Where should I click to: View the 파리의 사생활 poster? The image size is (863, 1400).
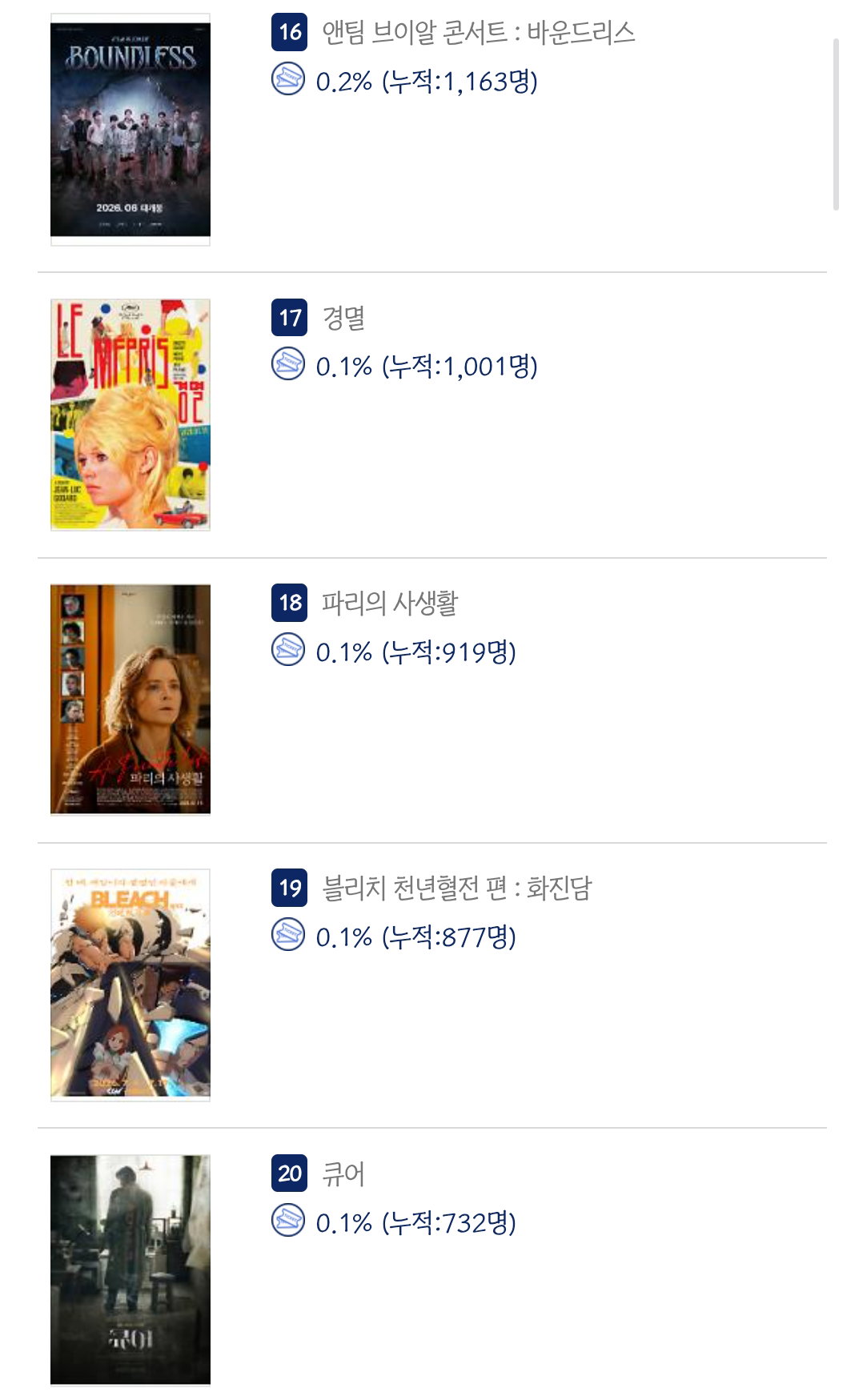[130, 700]
